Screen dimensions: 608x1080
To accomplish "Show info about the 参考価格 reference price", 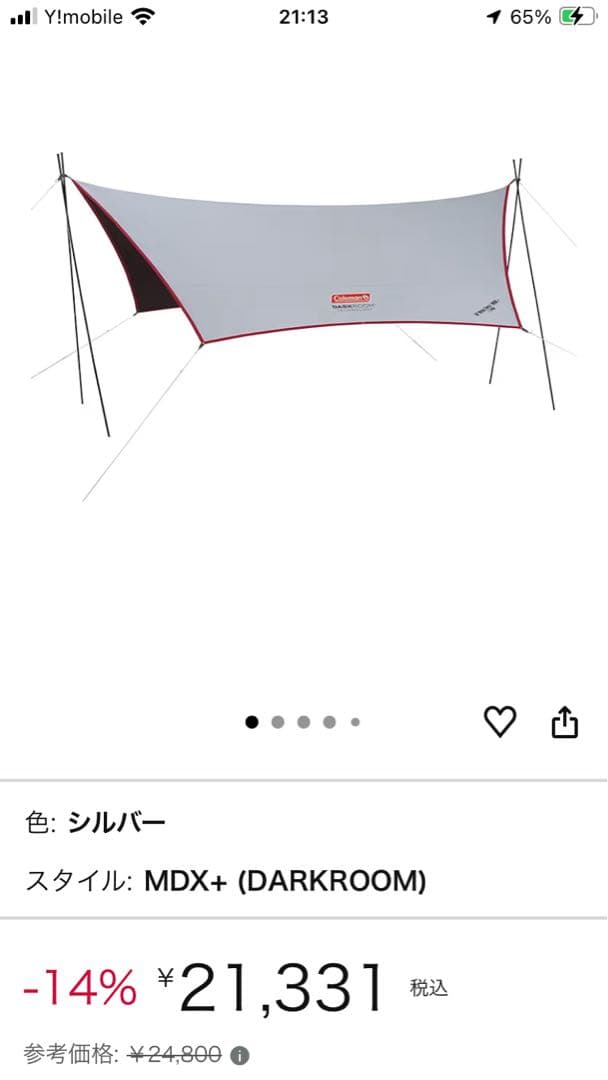I will [240, 1055].
